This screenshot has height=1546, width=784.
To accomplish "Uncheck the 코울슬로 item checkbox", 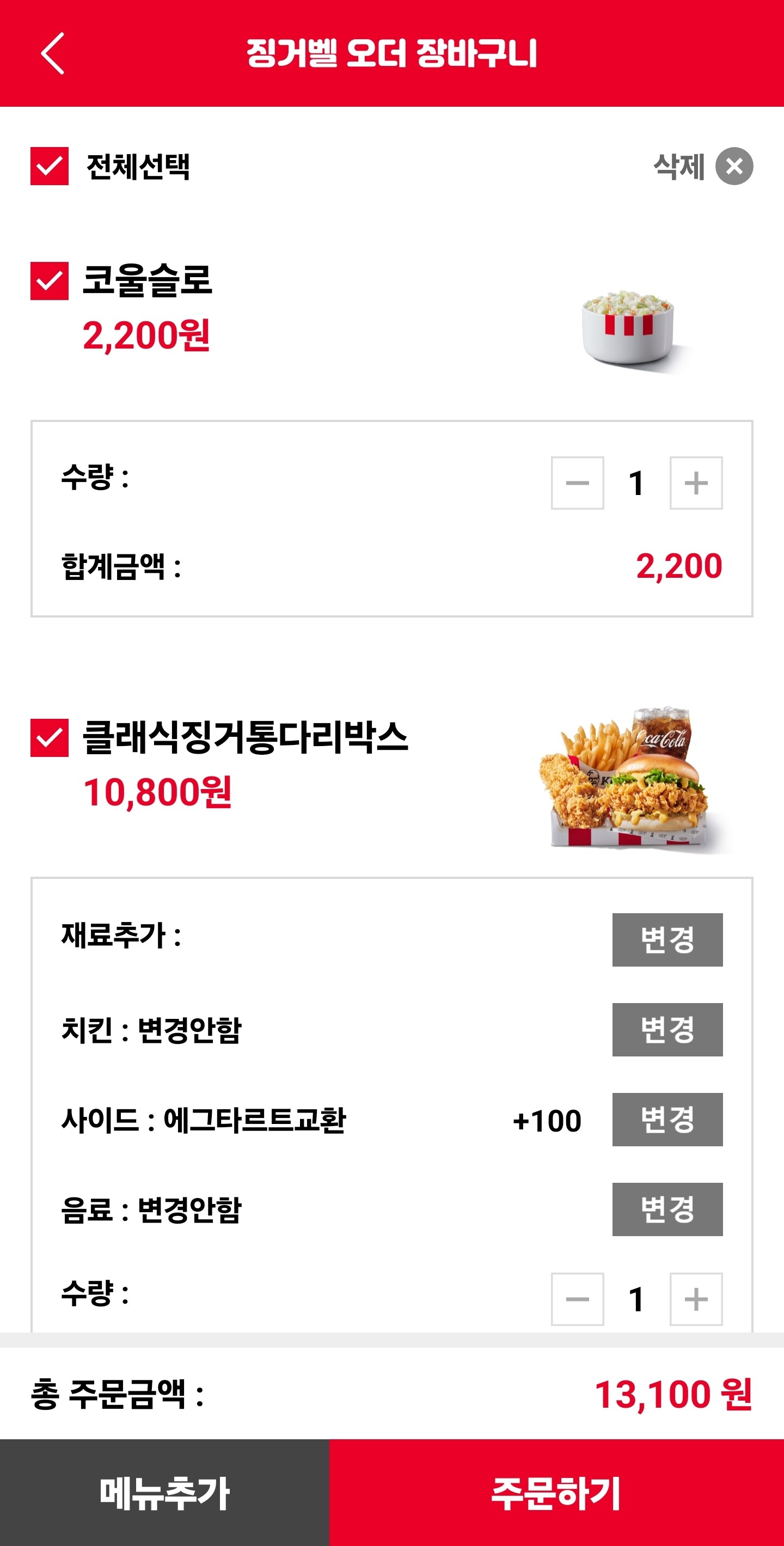I will (x=49, y=281).
